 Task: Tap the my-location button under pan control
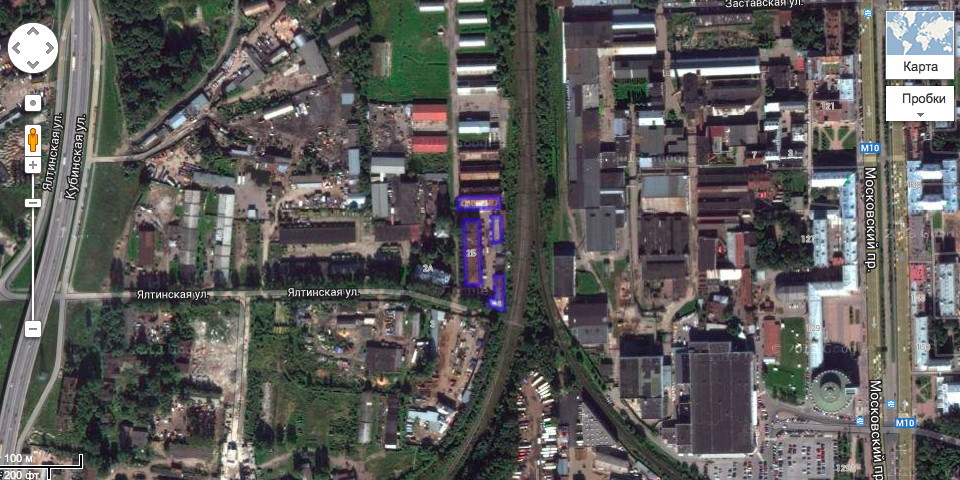[x=33, y=102]
